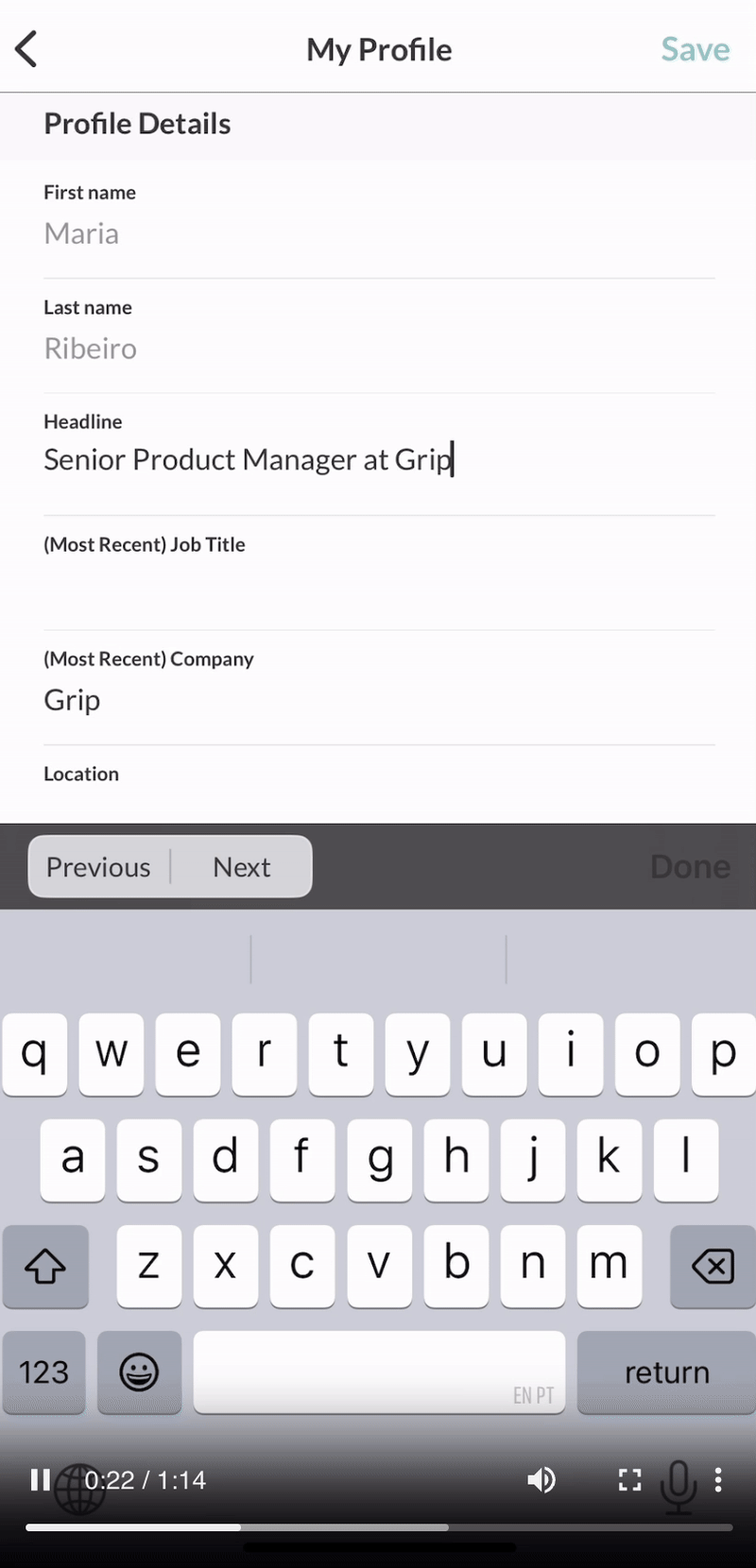Pause the video playback
The image size is (756, 1568).
[x=40, y=1479]
